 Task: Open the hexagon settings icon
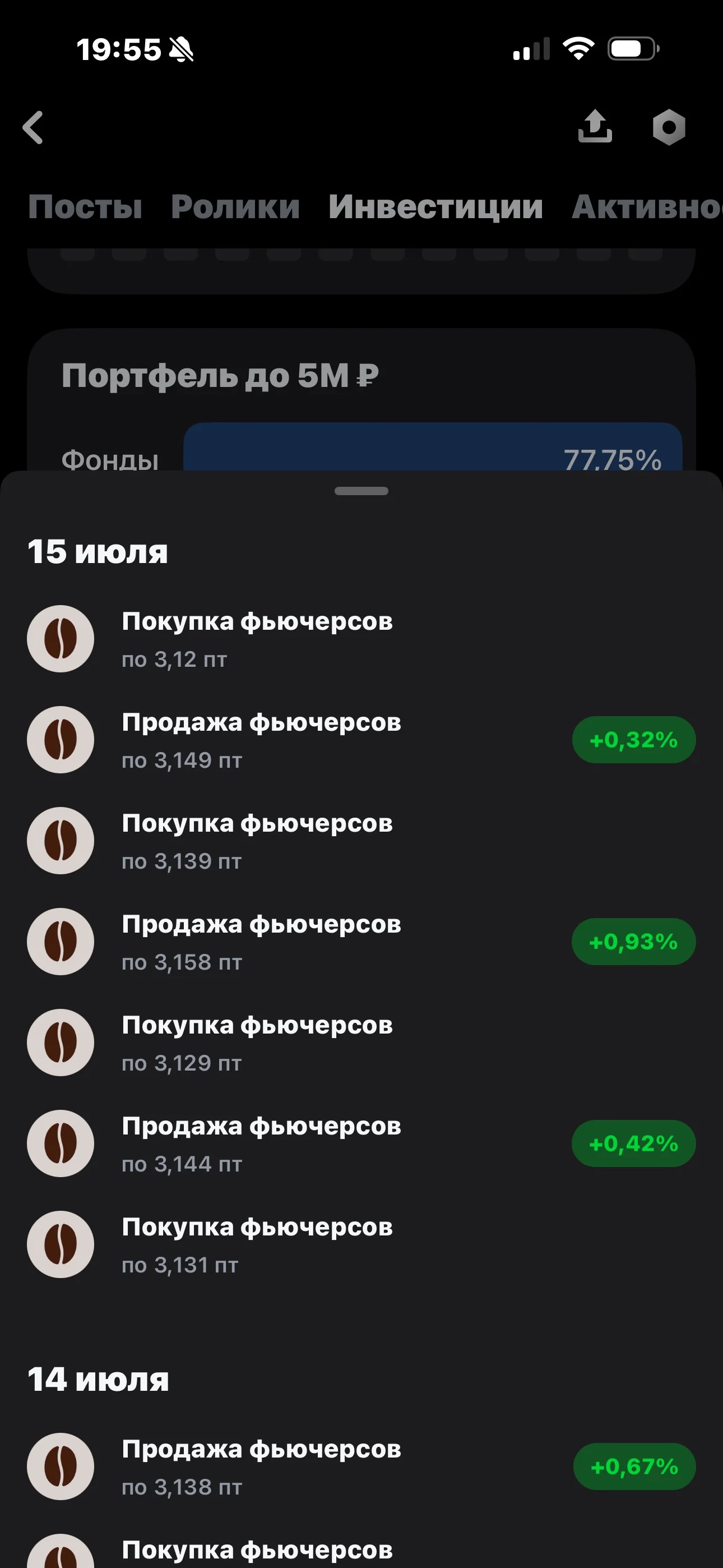coord(669,127)
